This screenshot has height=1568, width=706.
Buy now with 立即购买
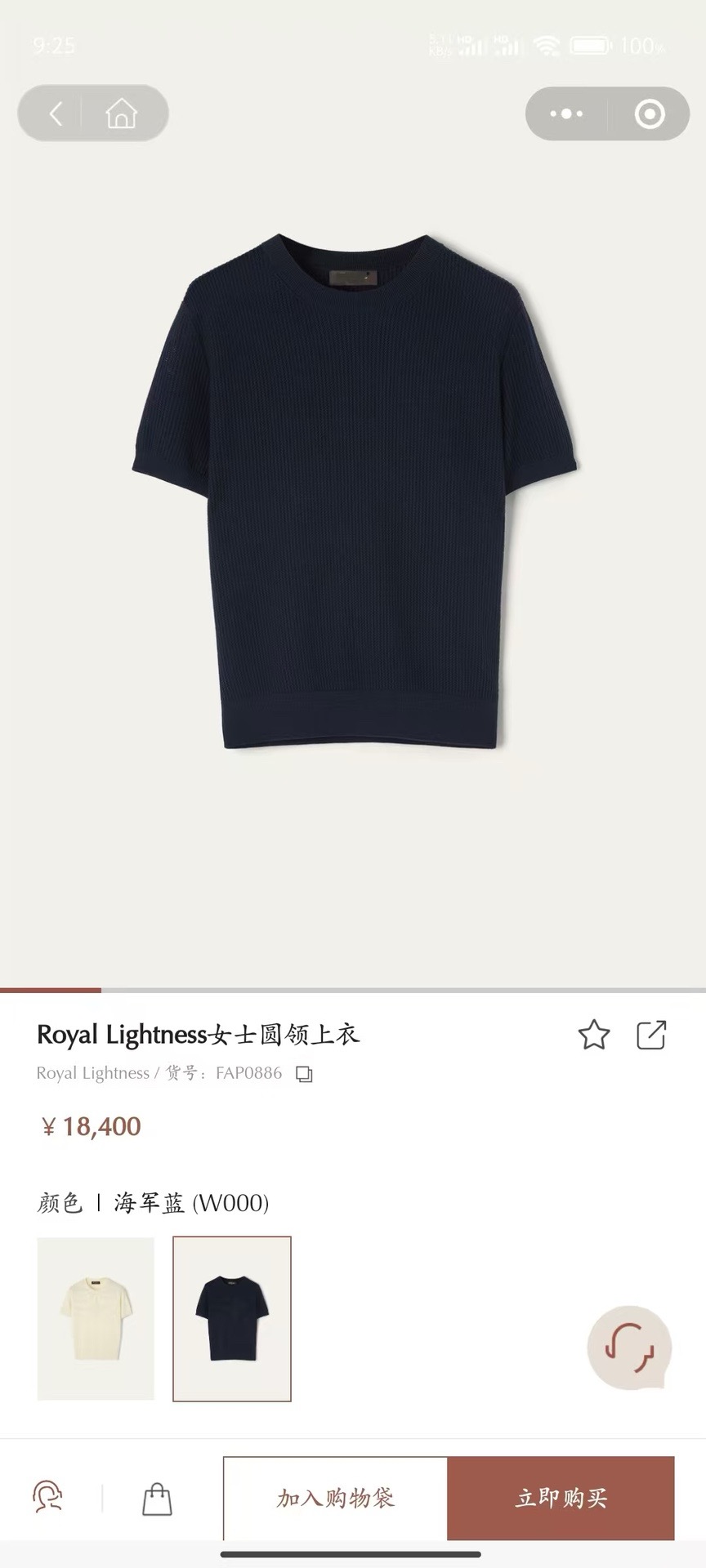(x=561, y=1498)
